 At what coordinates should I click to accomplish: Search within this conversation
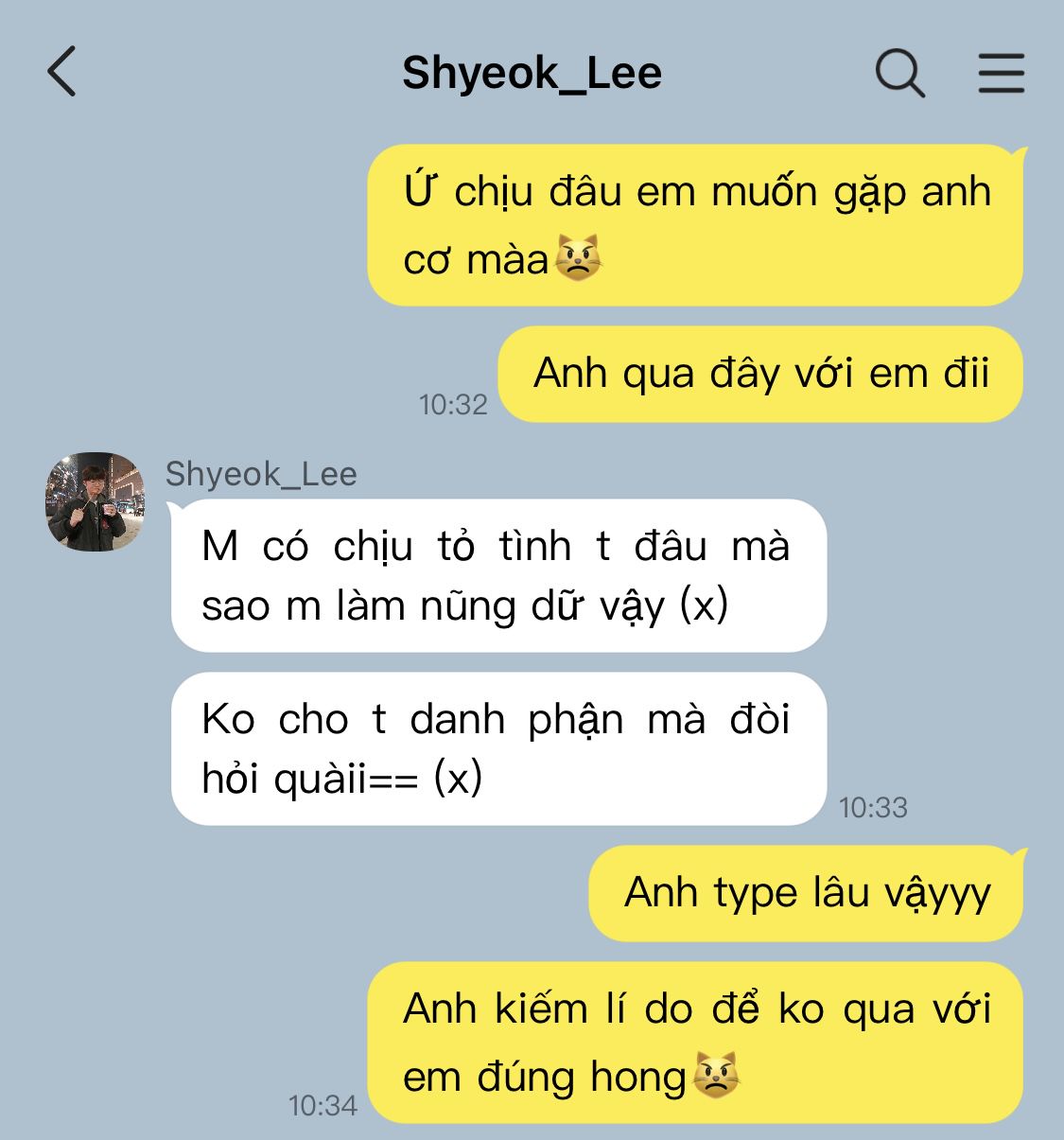pos(898,73)
